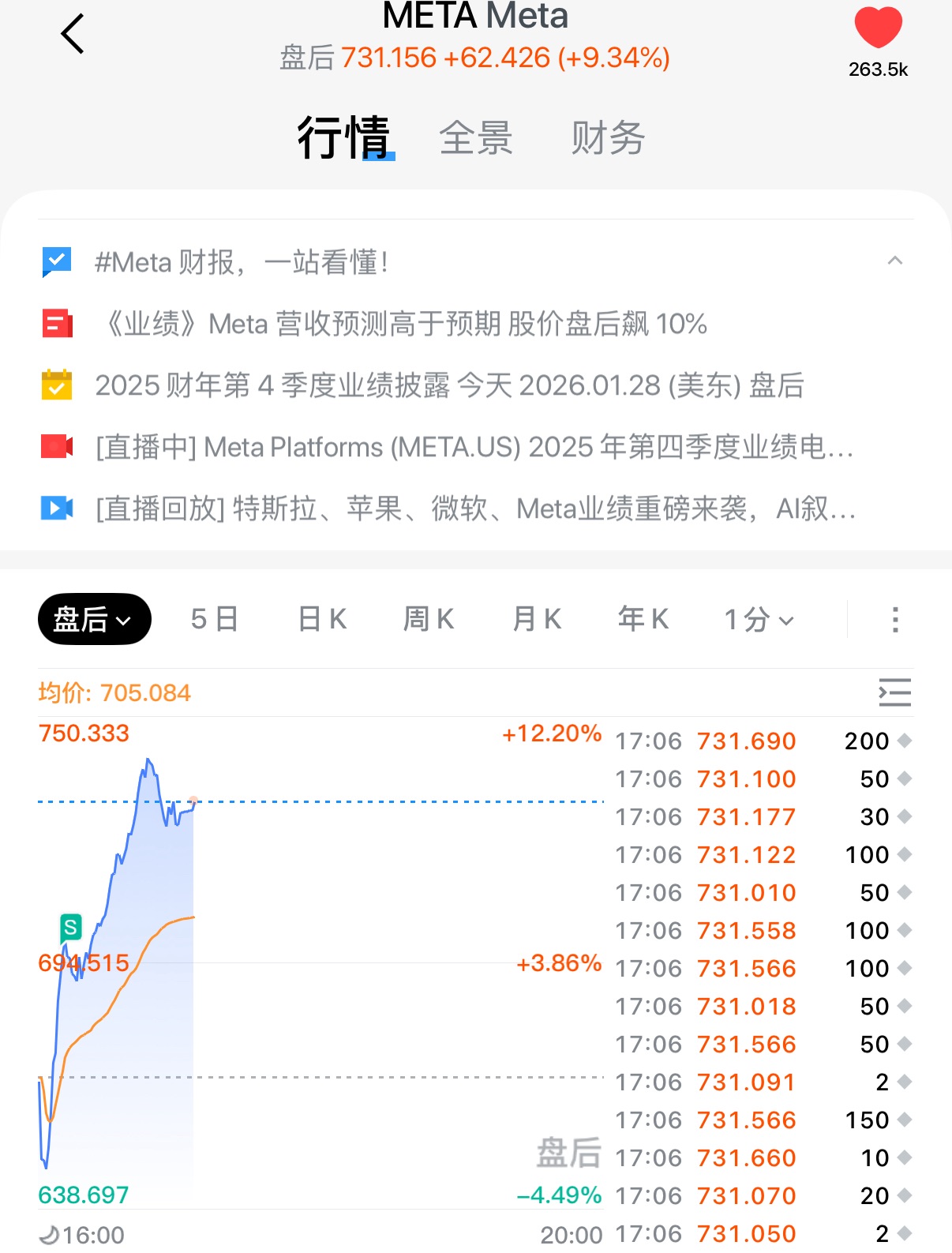
Task: Tap the green S marker on chart
Action: click(x=71, y=927)
